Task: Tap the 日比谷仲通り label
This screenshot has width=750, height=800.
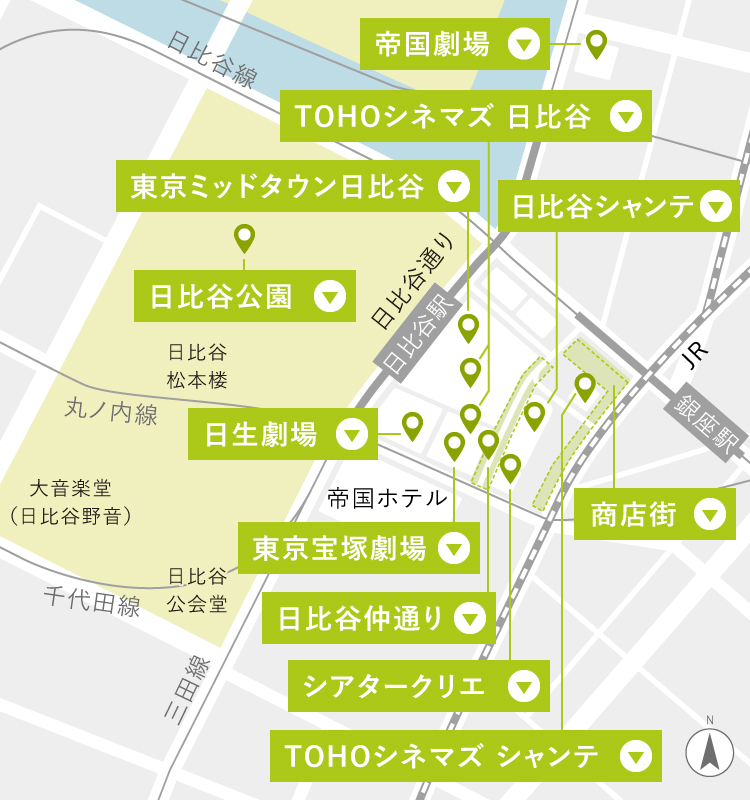Action: coord(378,617)
